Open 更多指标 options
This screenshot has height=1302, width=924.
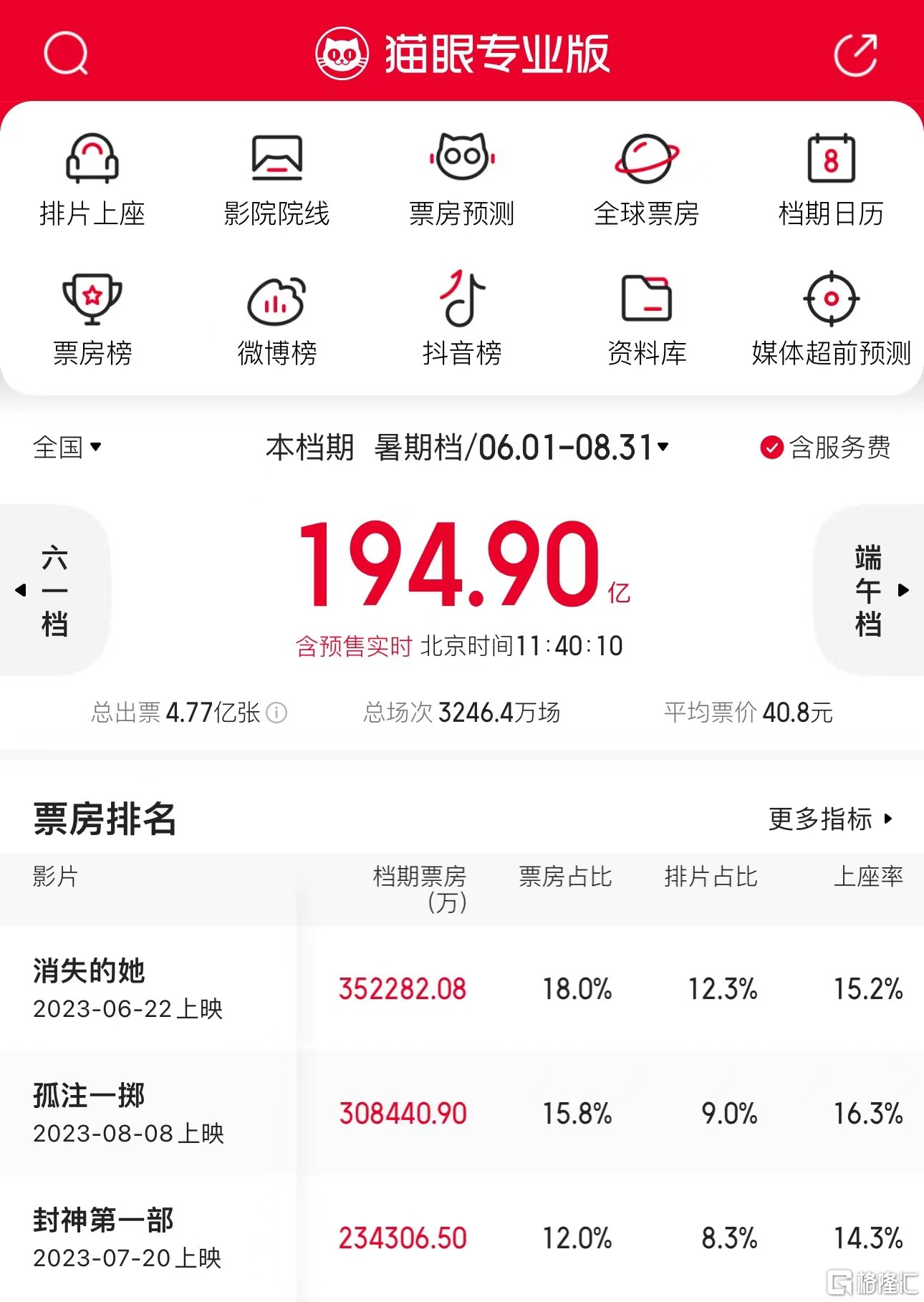click(829, 819)
